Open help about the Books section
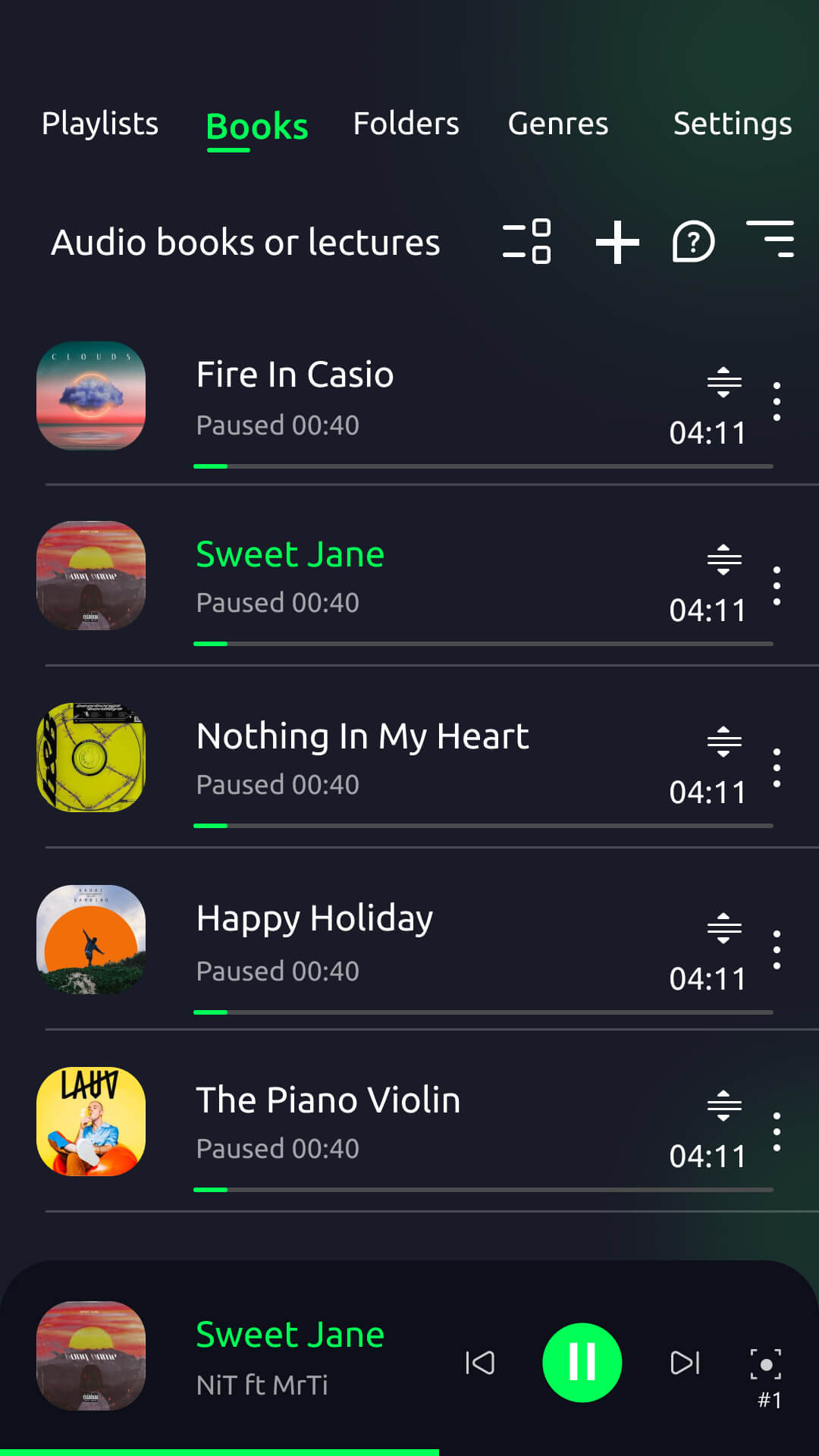Image resolution: width=819 pixels, height=1456 pixels. (693, 243)
